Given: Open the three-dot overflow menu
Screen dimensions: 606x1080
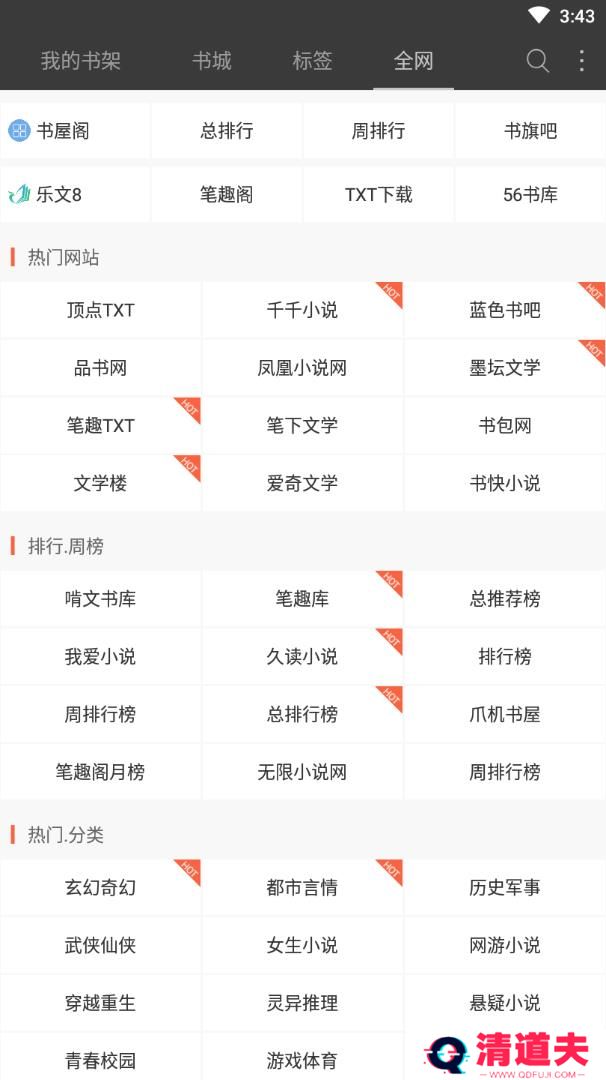Looking at the screenshot, I should click(x=582, y=61).
